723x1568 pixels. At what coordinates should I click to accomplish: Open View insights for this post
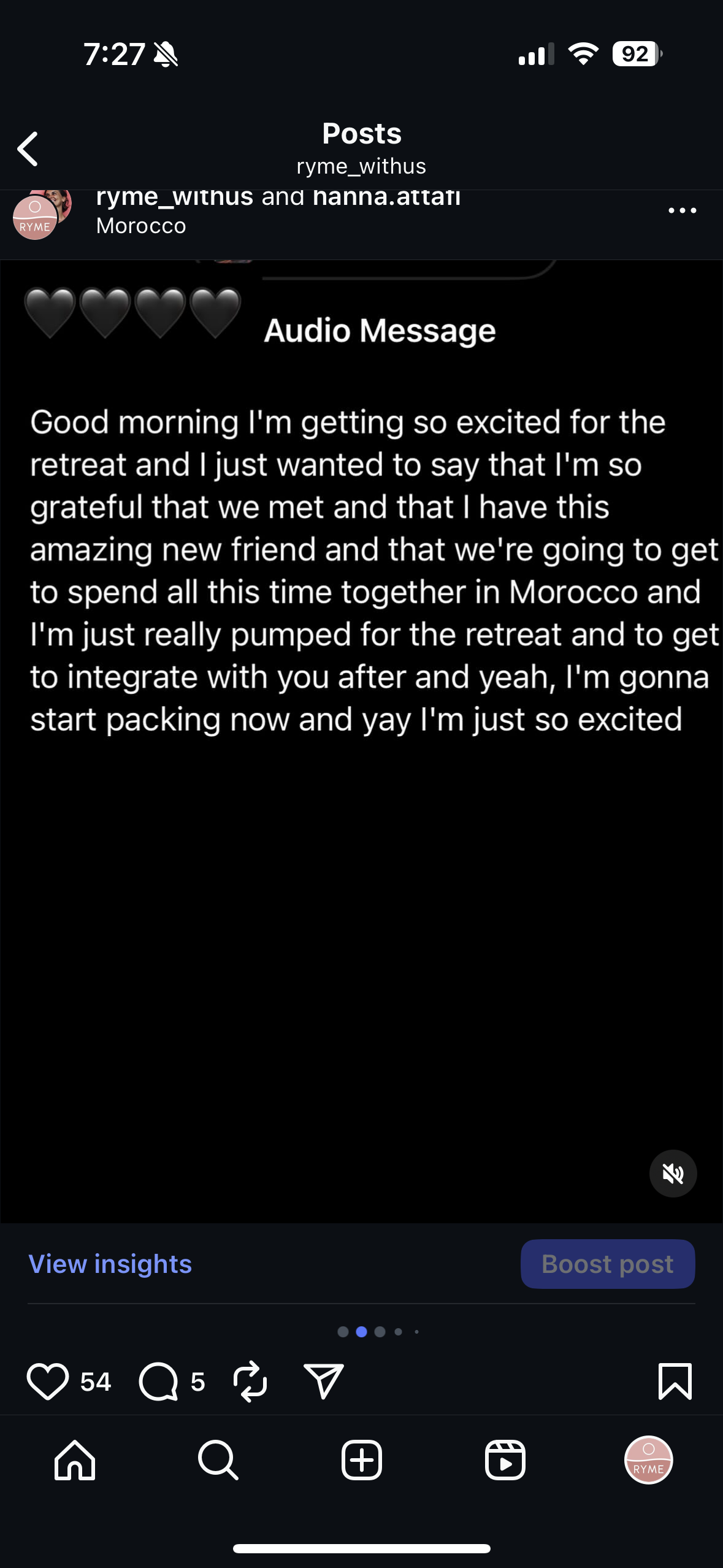110,1264
